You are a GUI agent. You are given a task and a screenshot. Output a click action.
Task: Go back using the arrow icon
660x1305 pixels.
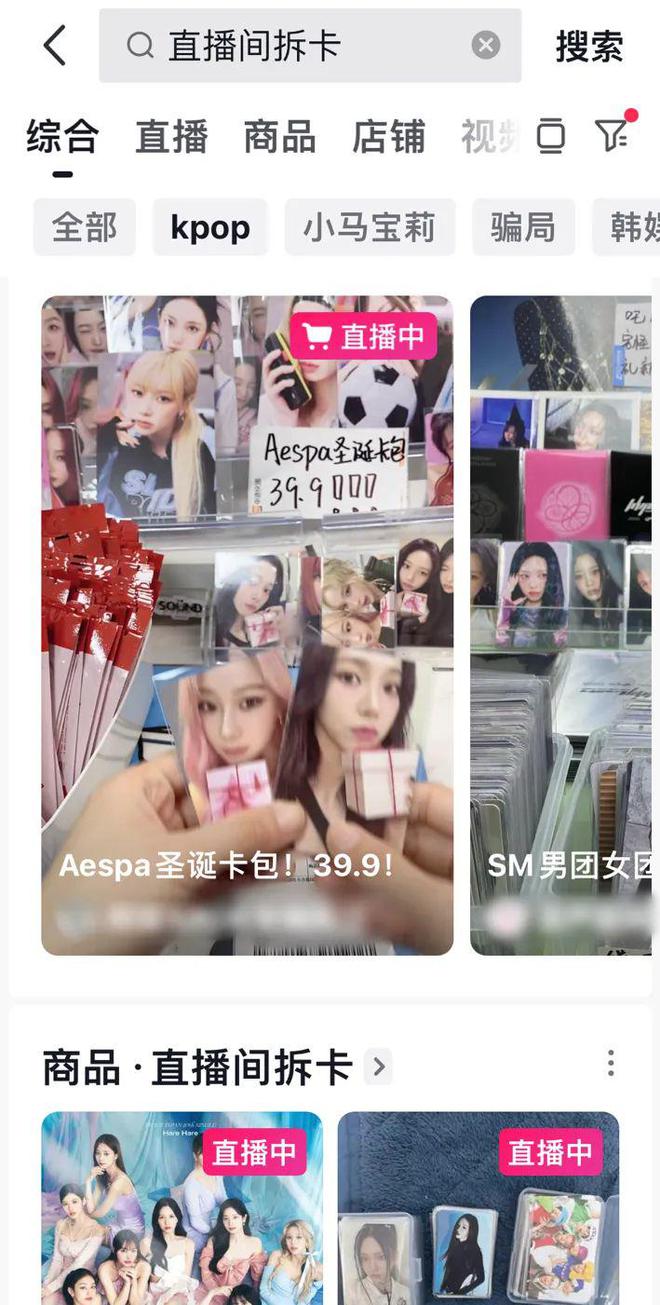pyautogui.click(x=55, y=46)
